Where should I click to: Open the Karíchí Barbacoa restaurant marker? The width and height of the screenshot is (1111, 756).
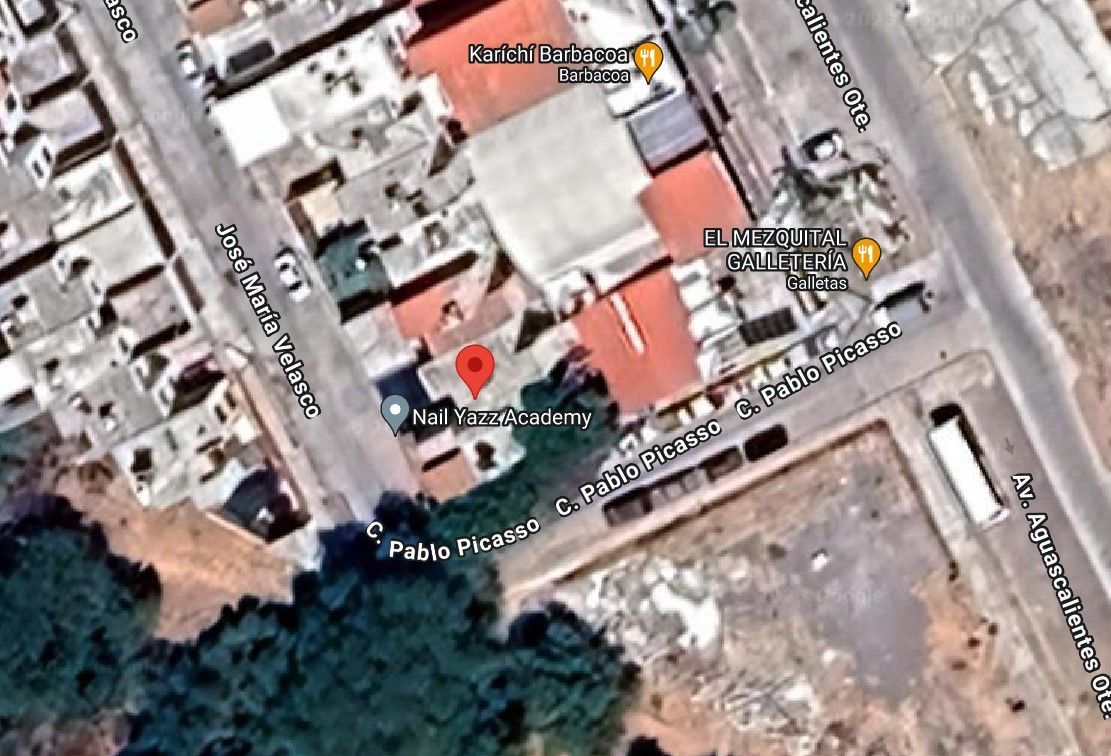tap(648, 62)
